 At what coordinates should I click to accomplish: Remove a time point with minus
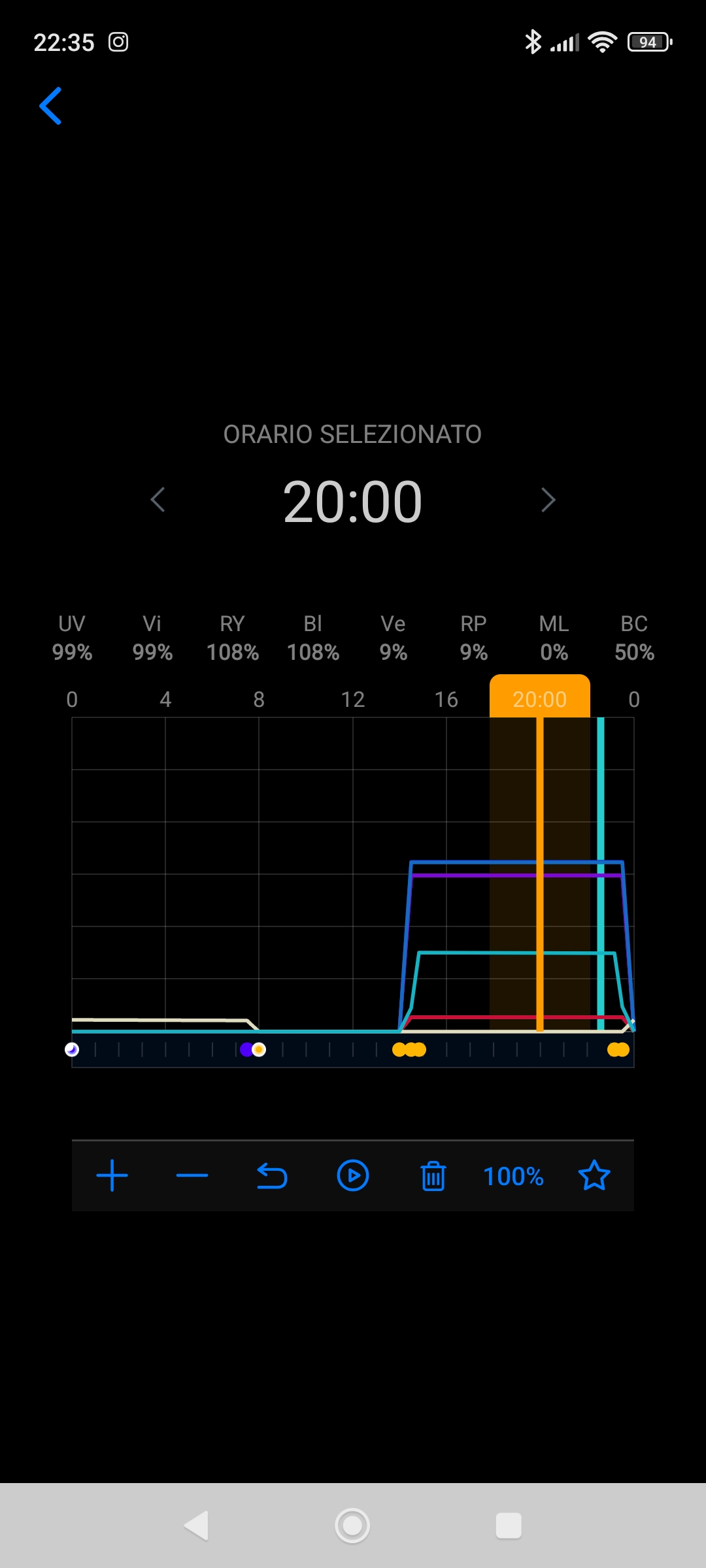(x=192, y=1175)
